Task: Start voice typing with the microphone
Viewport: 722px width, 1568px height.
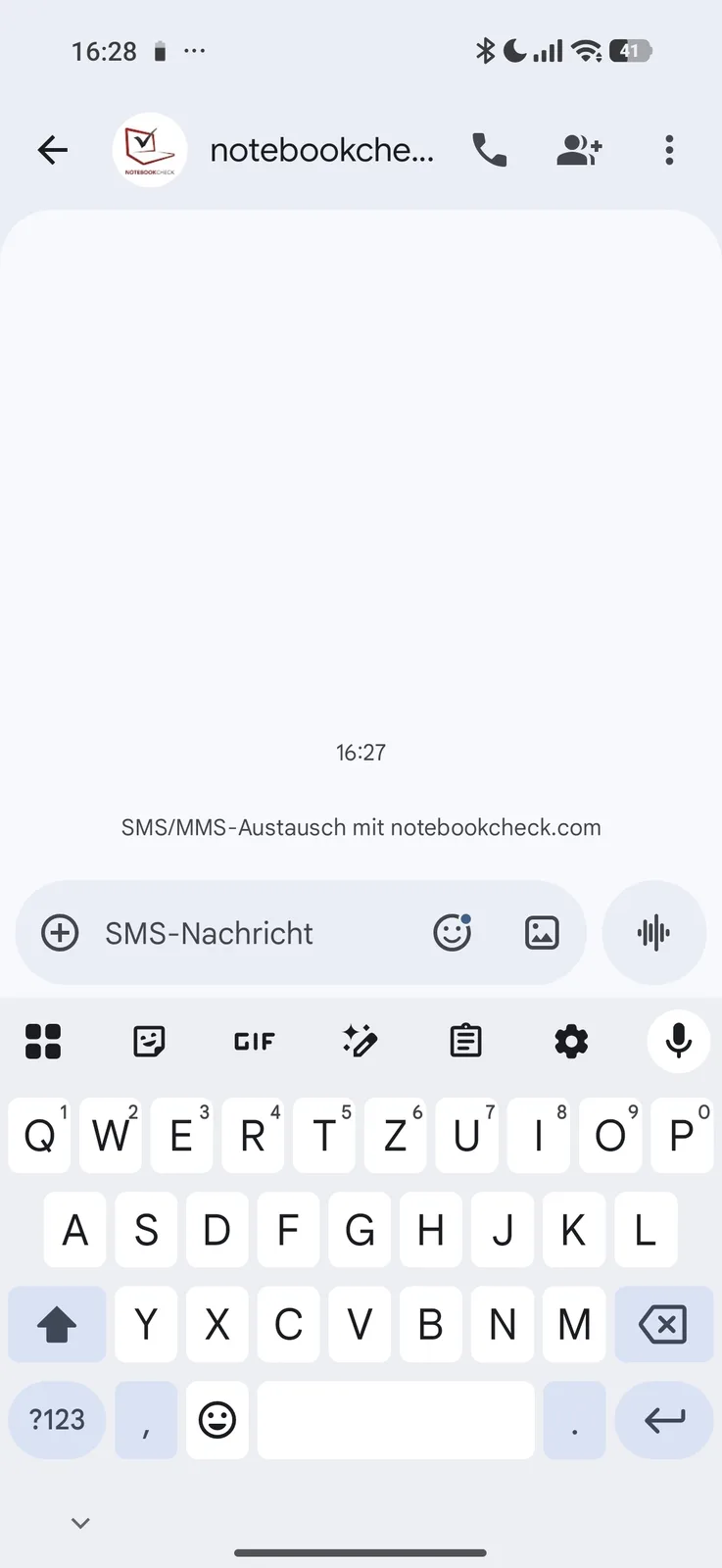Action: 678,1041
